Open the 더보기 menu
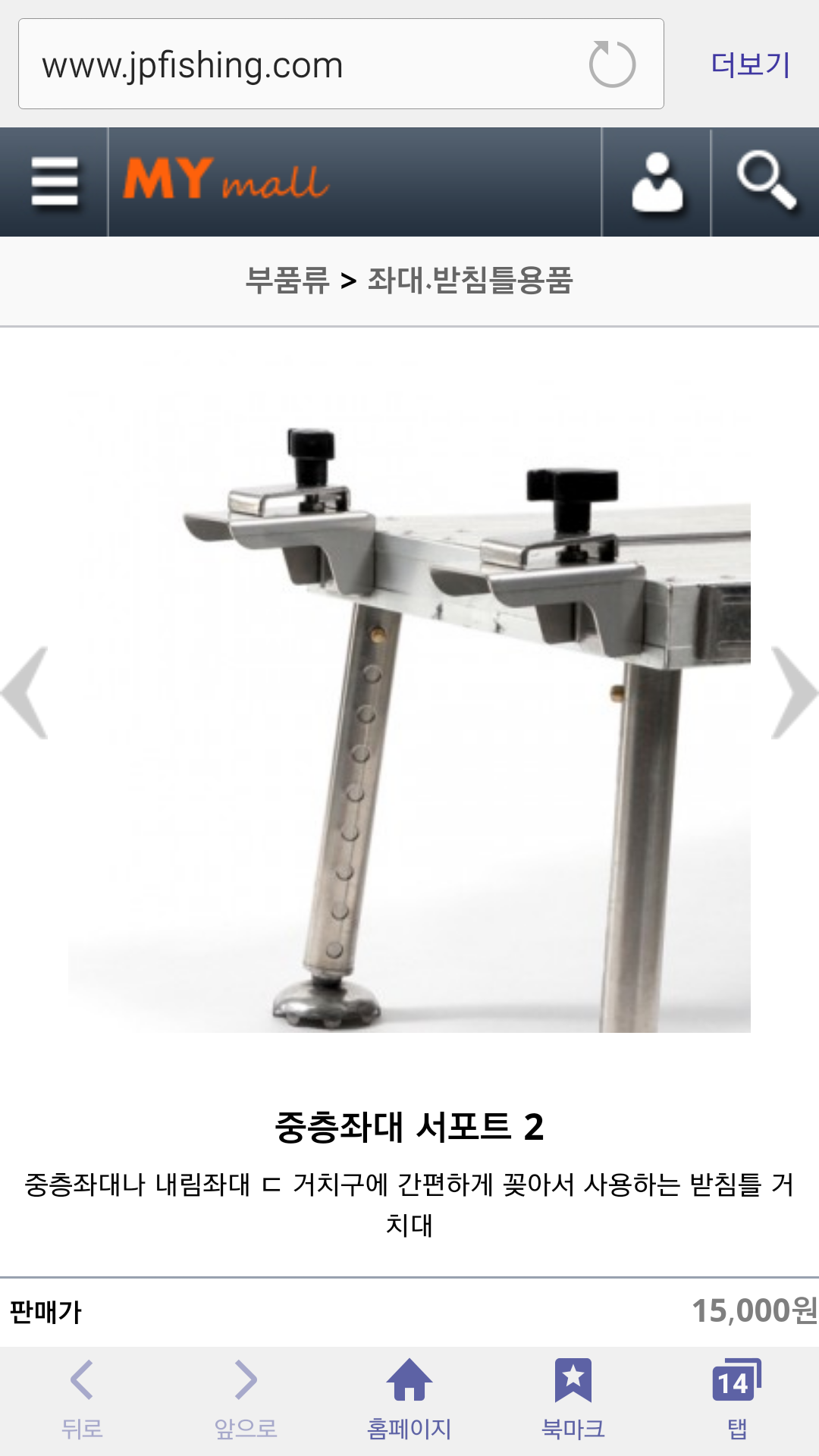This screenshot has width=819, height=1456. (751, 64)
